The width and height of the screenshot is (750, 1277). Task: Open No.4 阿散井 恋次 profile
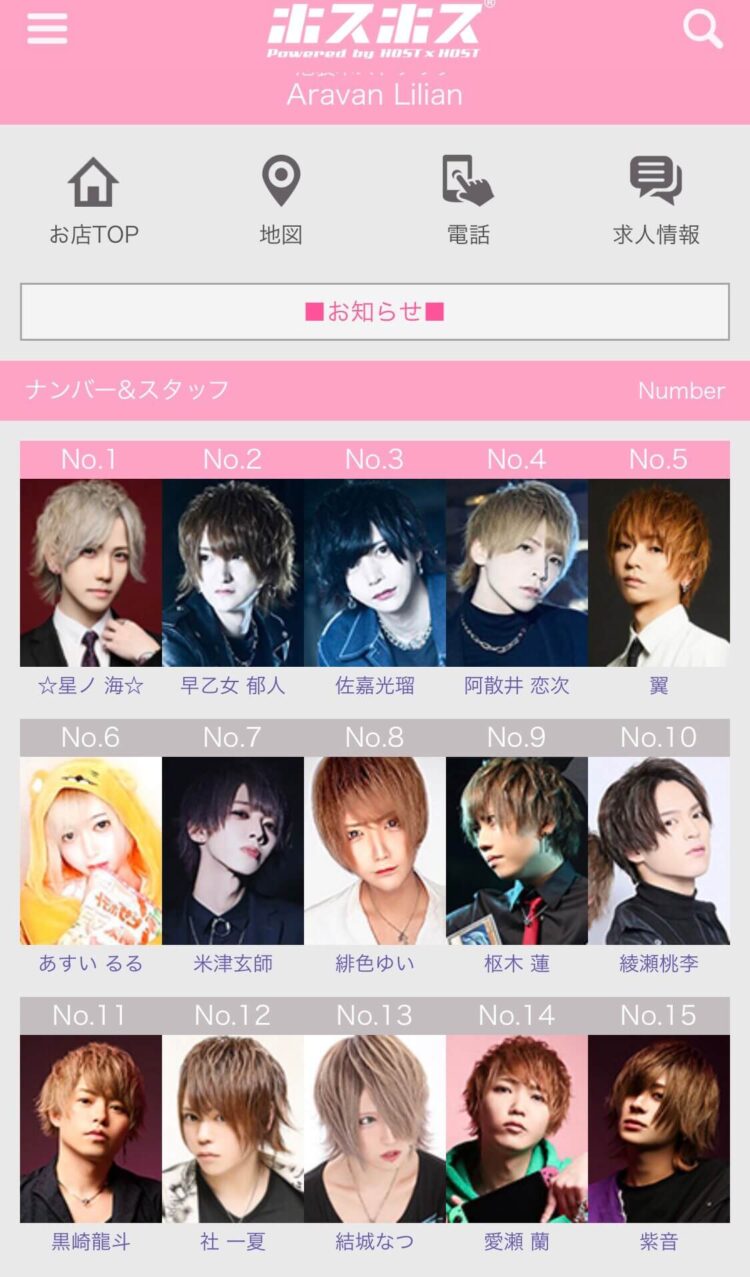coord(516,572)
